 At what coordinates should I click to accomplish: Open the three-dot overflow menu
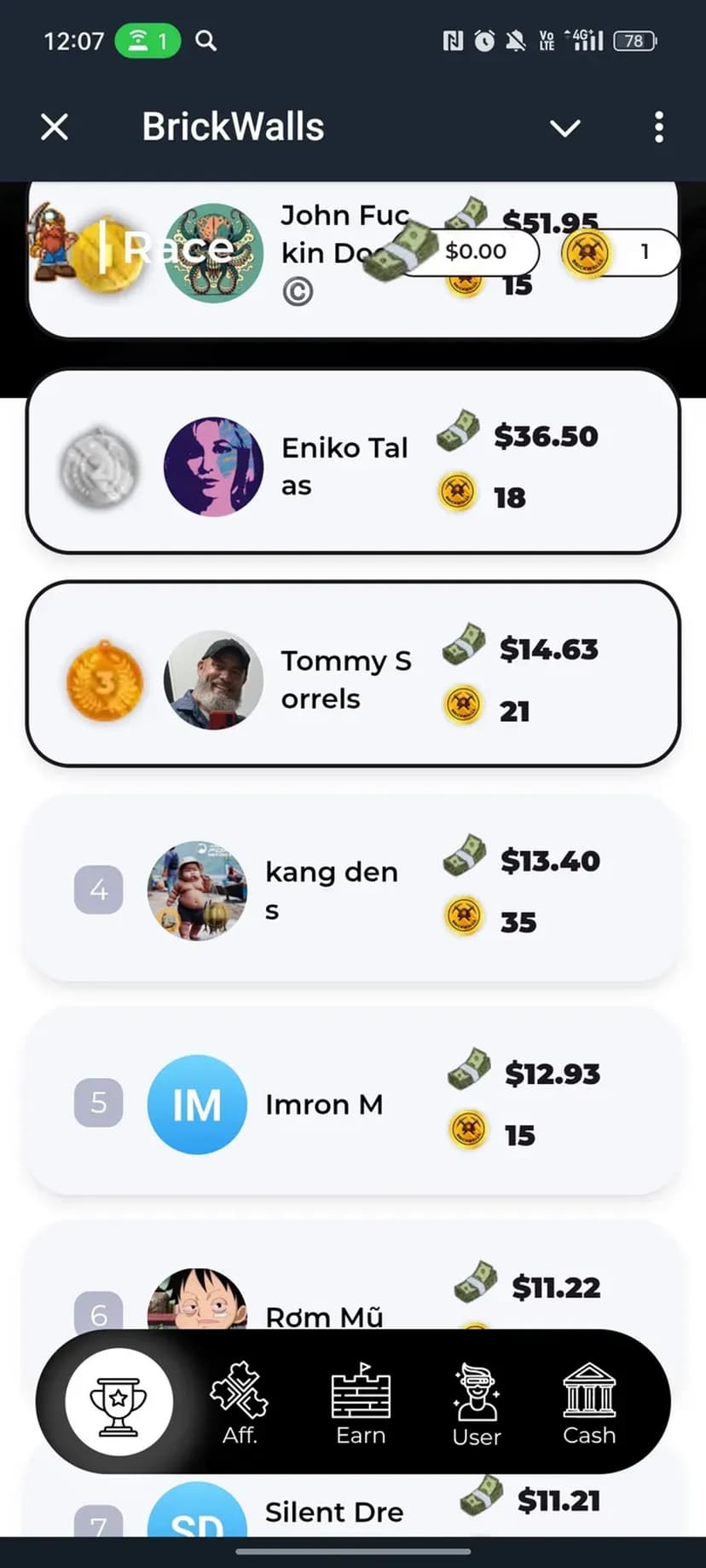pyautogui.click(x=658, y=128)
